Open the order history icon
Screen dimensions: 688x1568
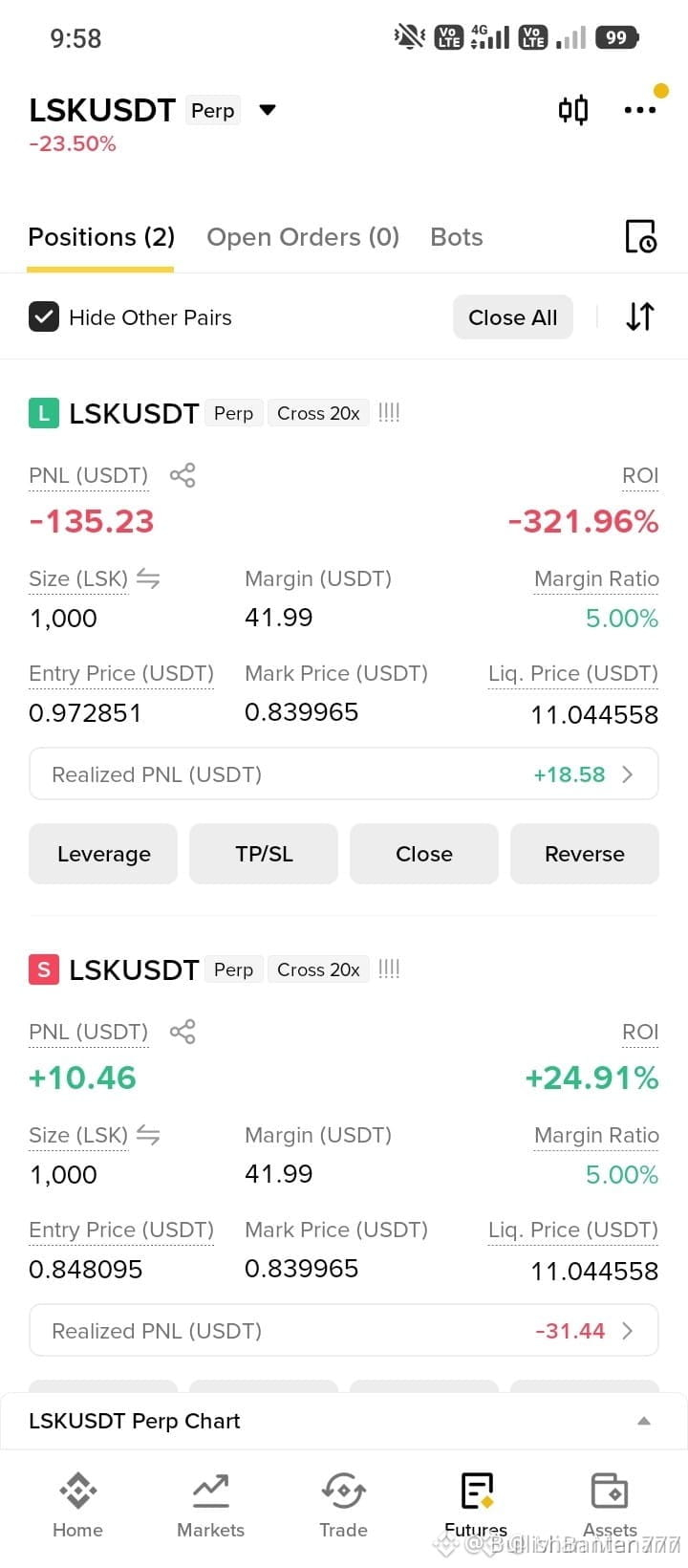point(640,236)
